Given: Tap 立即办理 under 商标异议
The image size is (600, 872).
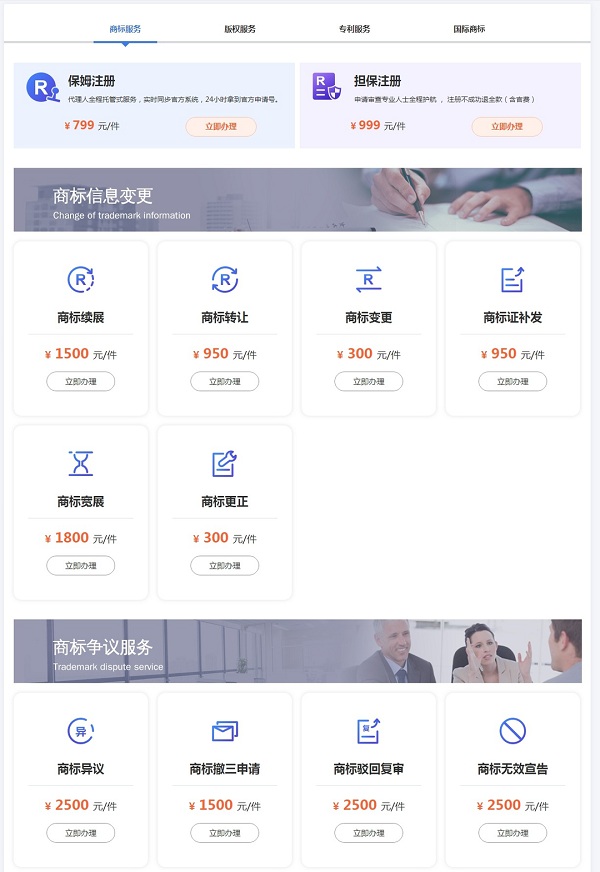Looking at the screenshot, I should pyautogui.click(x=80, y=833).
